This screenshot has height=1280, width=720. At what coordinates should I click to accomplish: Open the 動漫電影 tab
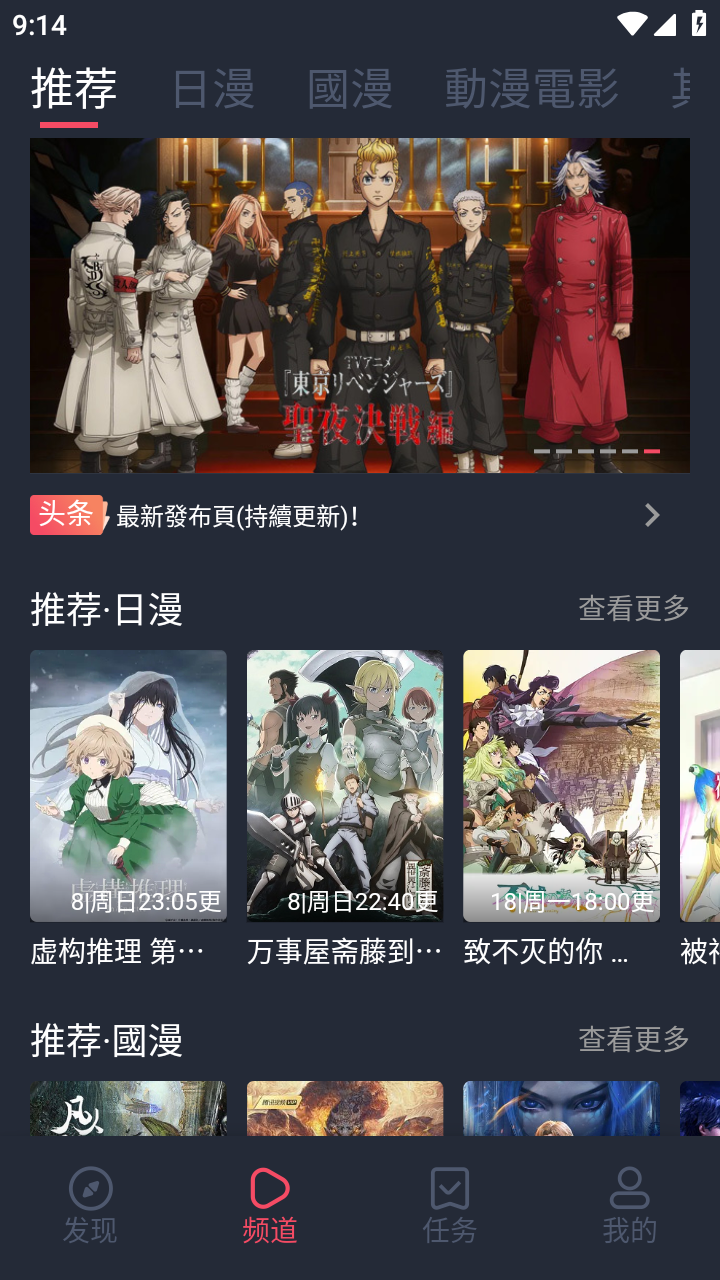click(530, 90)
